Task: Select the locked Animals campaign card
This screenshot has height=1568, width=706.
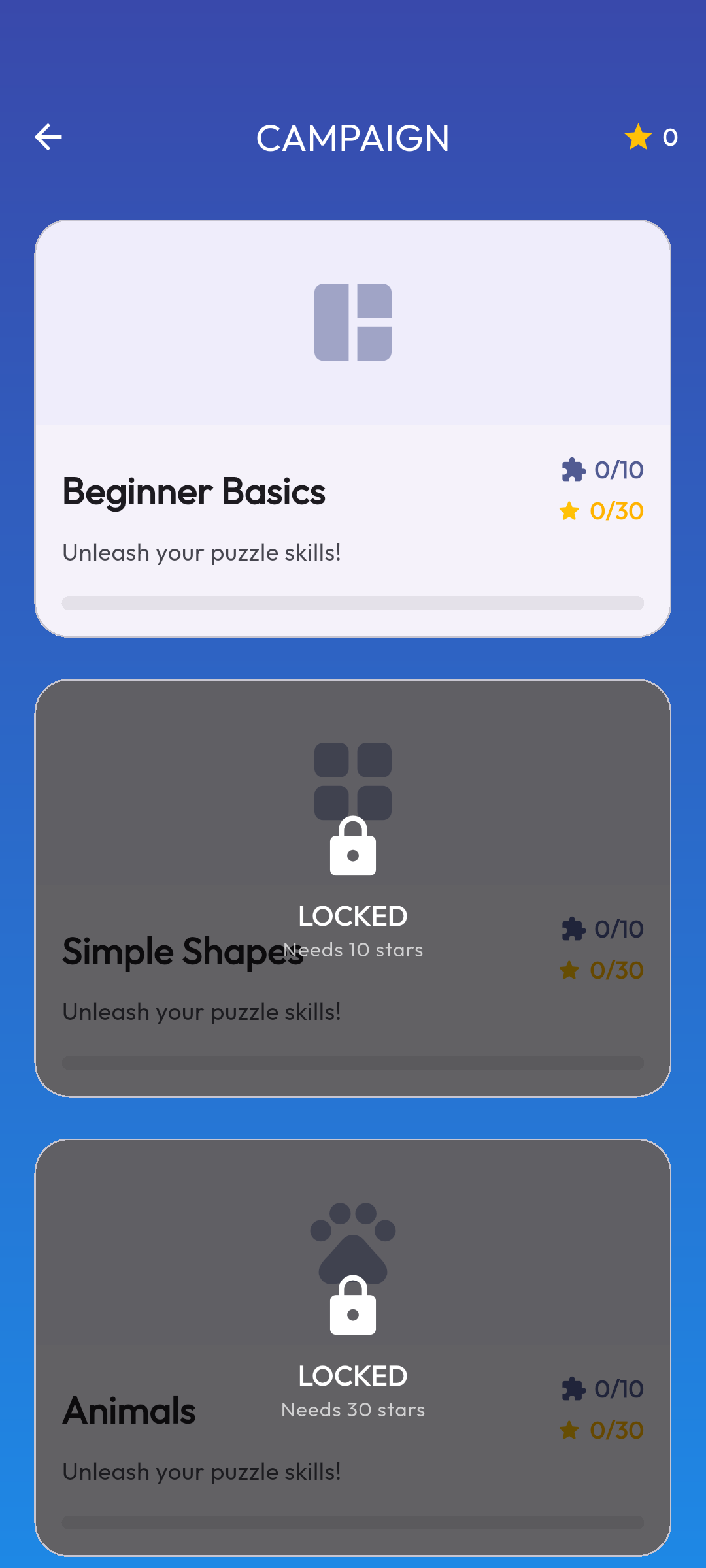Action: tap(353, 1347)
